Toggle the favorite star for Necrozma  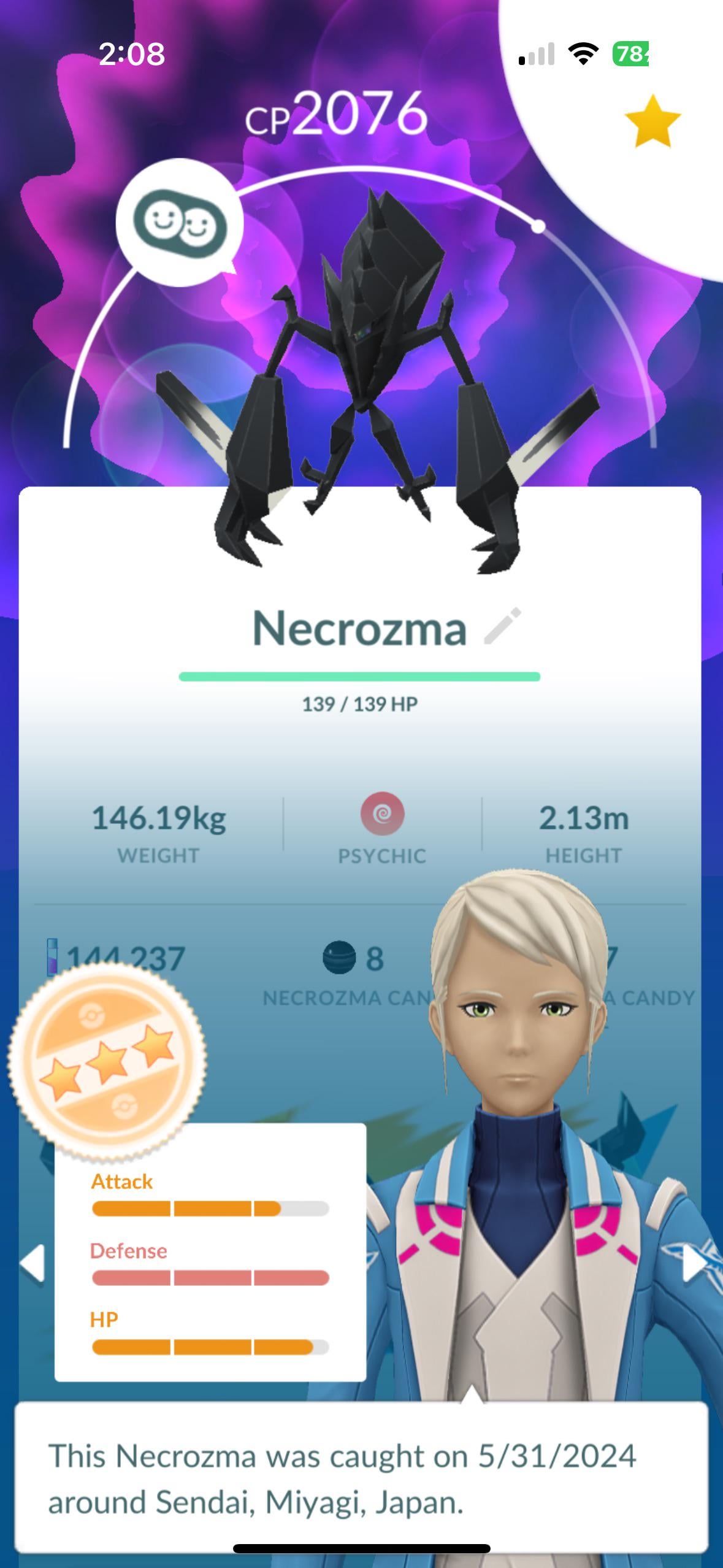(652, 121)
